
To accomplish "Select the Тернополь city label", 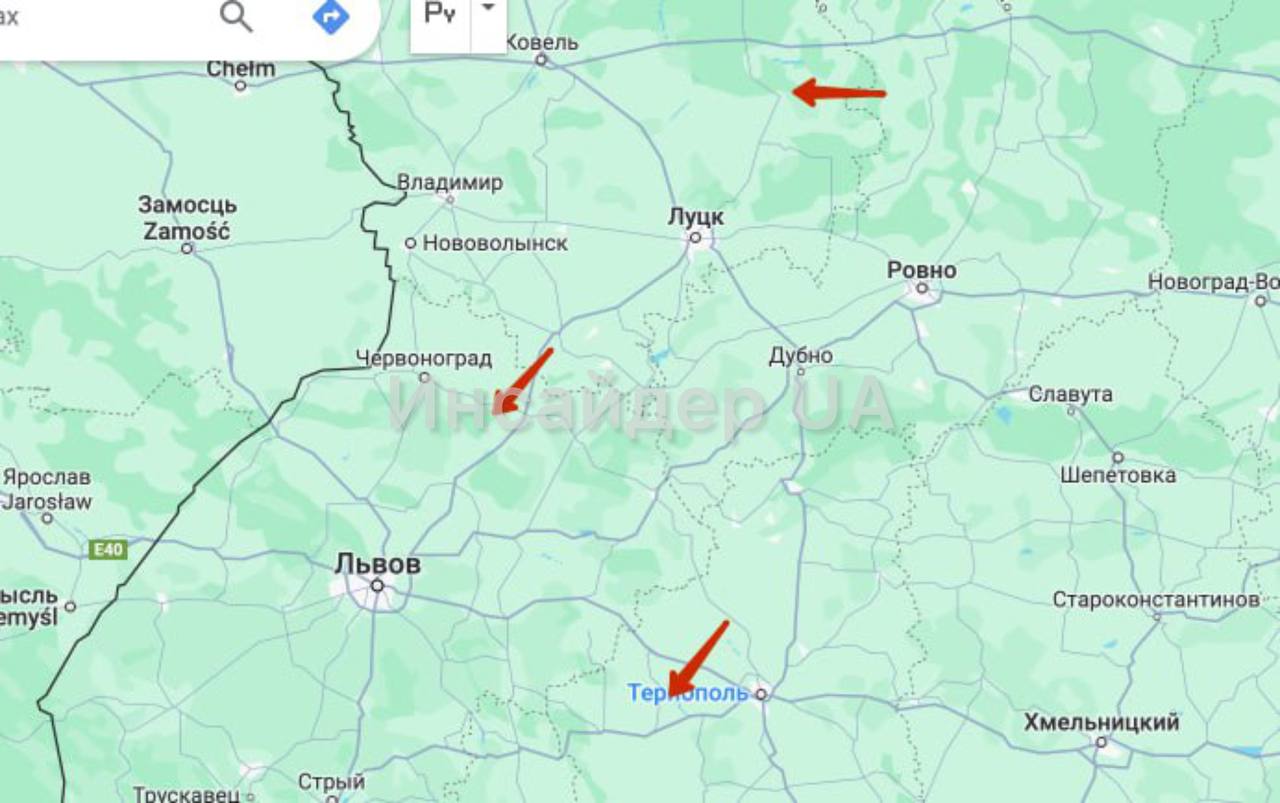I will coord(688,692).
